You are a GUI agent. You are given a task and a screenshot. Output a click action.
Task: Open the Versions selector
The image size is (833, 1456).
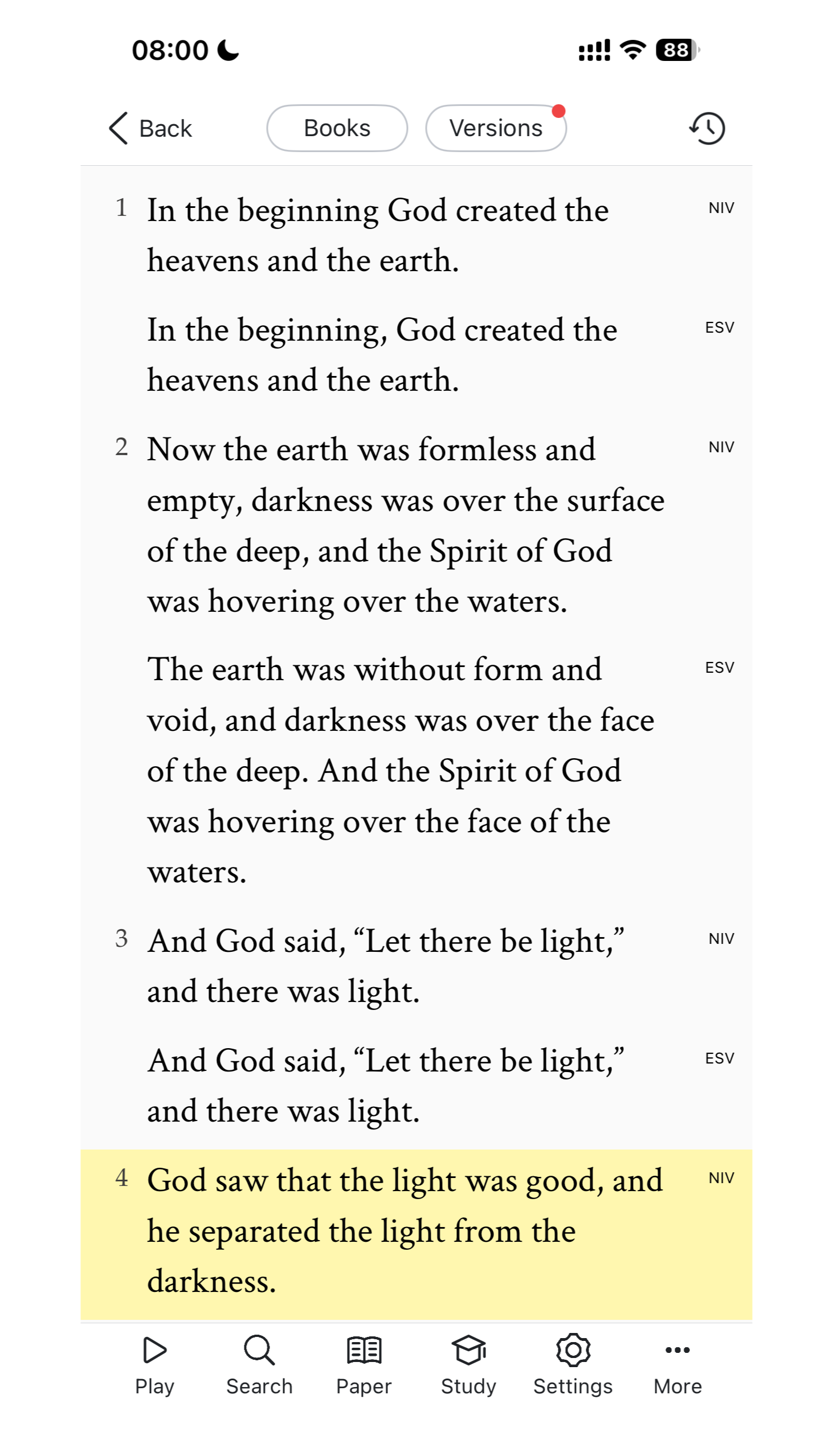[496, 128]
